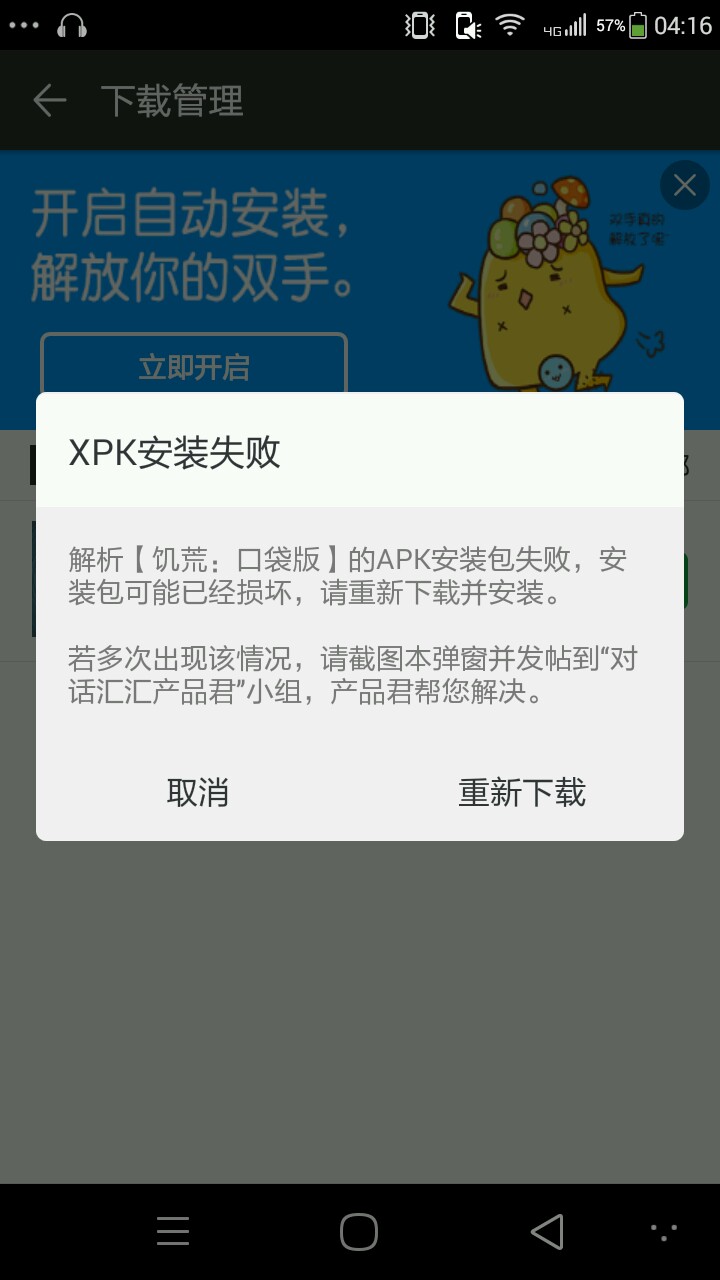
Task: Choose 重新下载 to re-download the package
Action: 522,792
